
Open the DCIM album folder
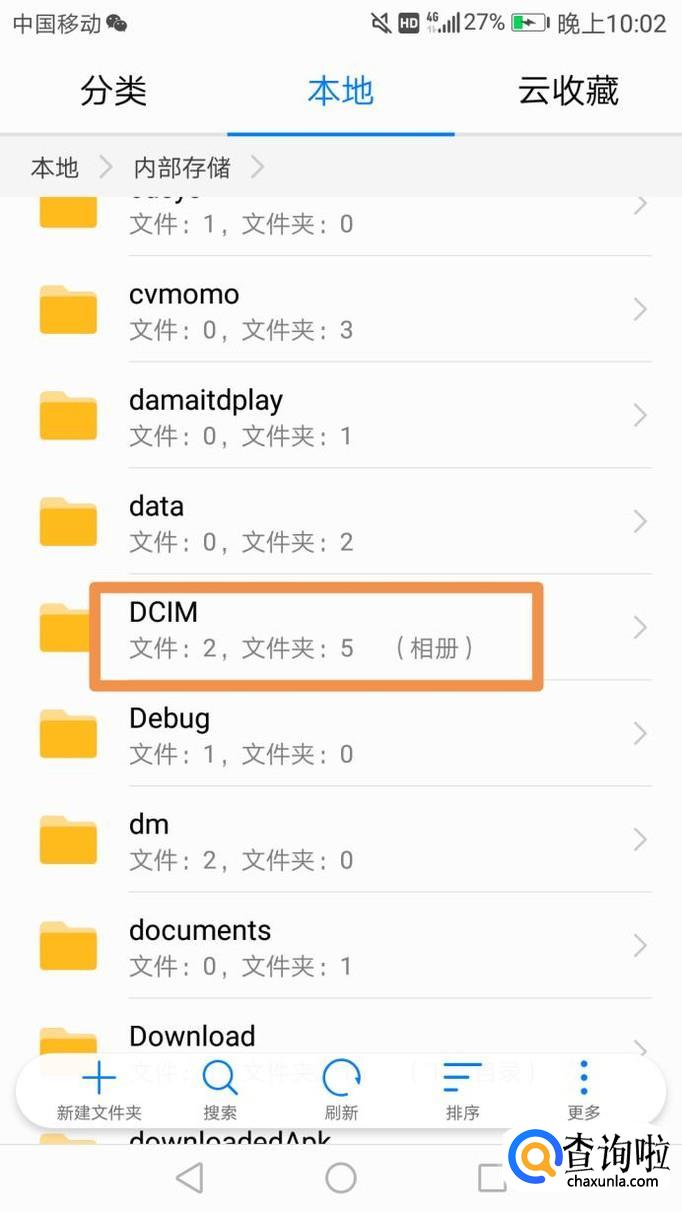pos(340,628)
